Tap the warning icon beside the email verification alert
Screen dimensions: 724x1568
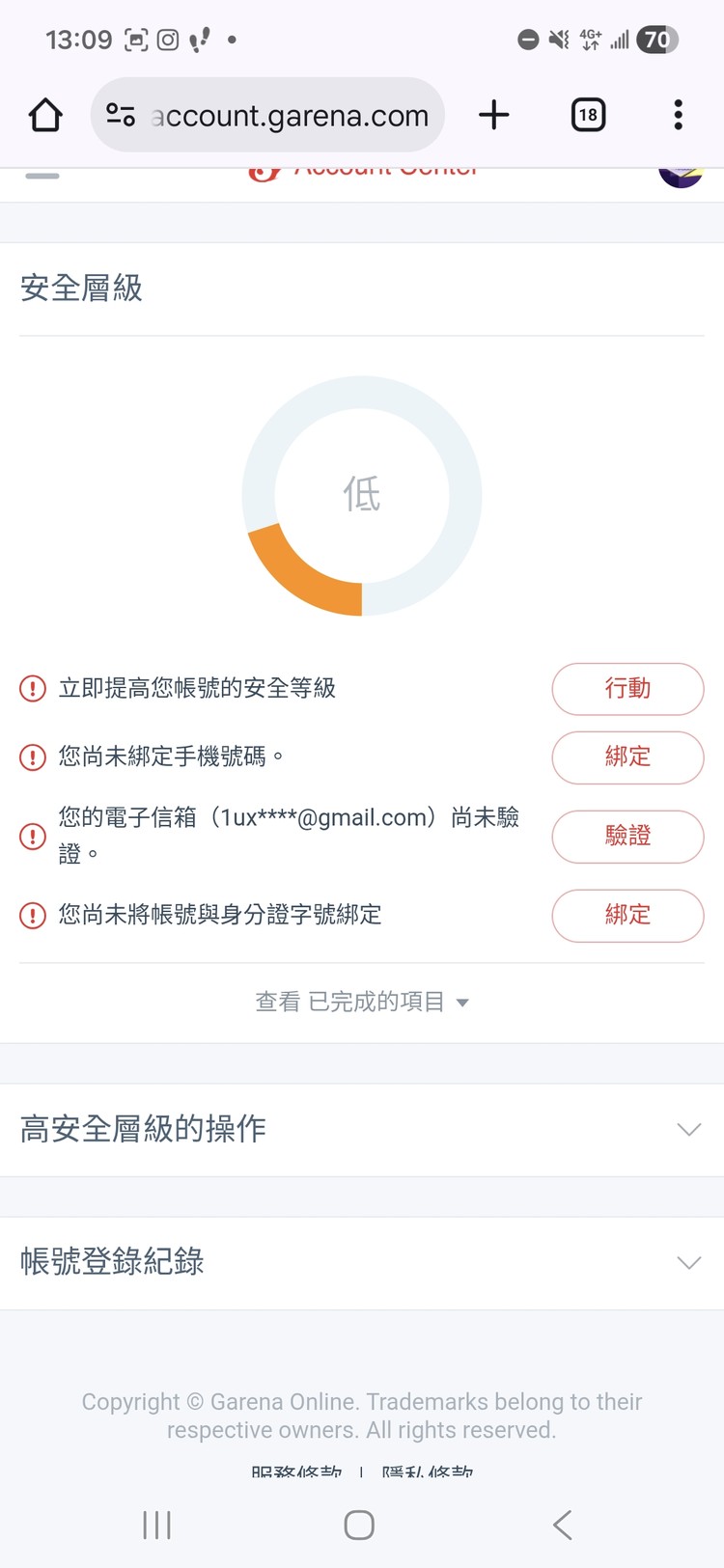click(32, 836)
